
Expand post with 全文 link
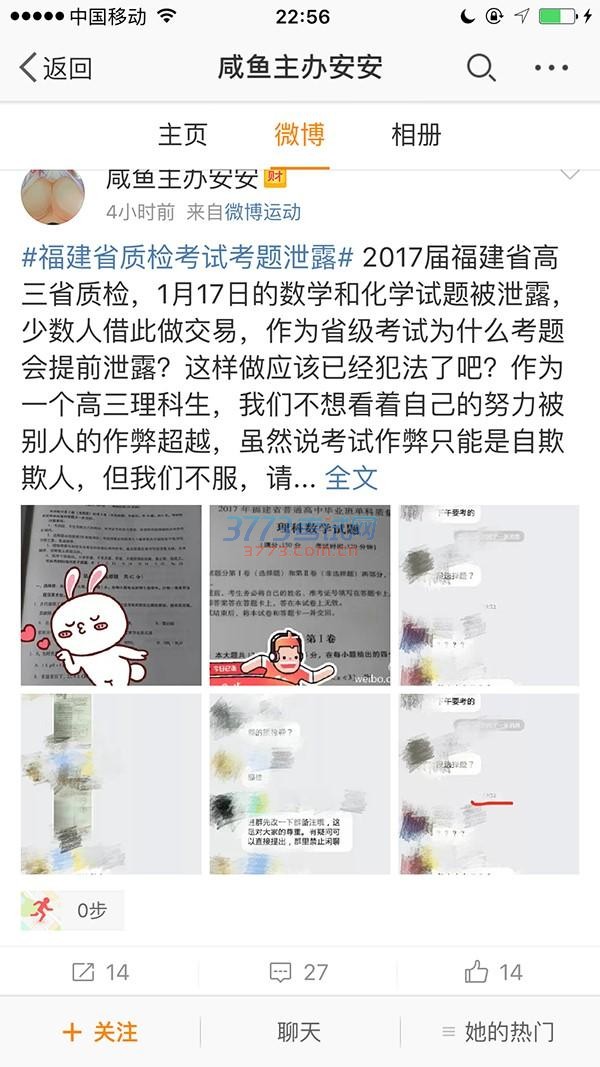[x=351, y=477]
